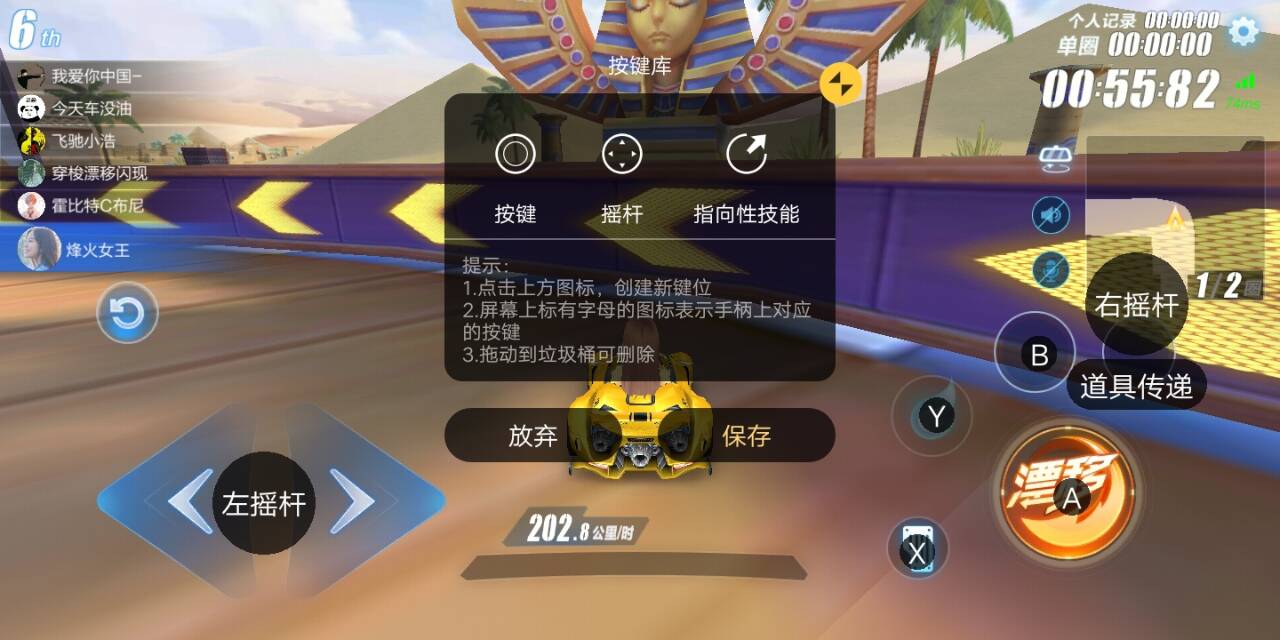Screen dimensions: 1280x640
Task: Save key mapping with 保存
Action: (x=746, y=436)
